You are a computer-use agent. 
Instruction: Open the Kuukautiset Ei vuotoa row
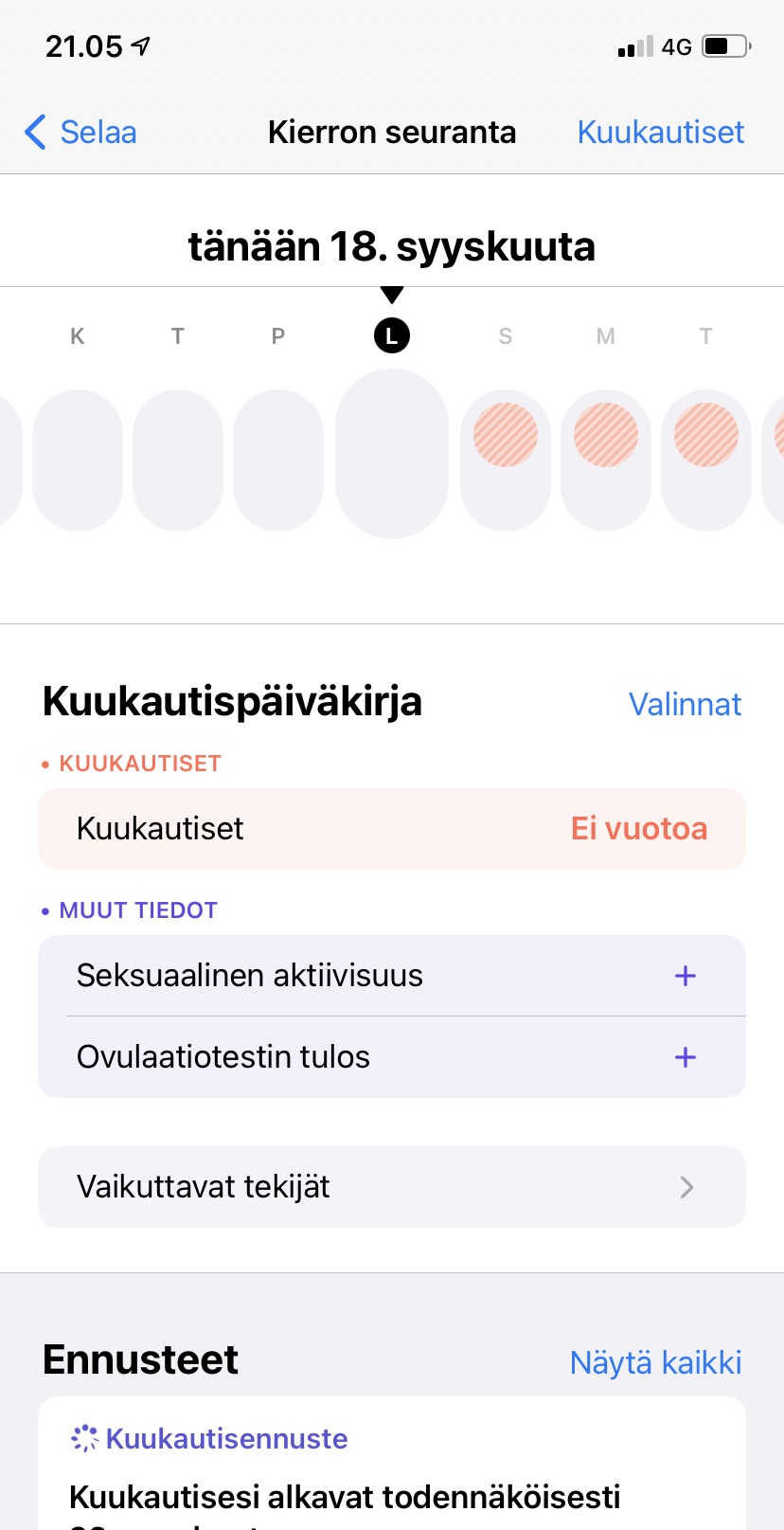pyautogui.click(x=392, y=829)
